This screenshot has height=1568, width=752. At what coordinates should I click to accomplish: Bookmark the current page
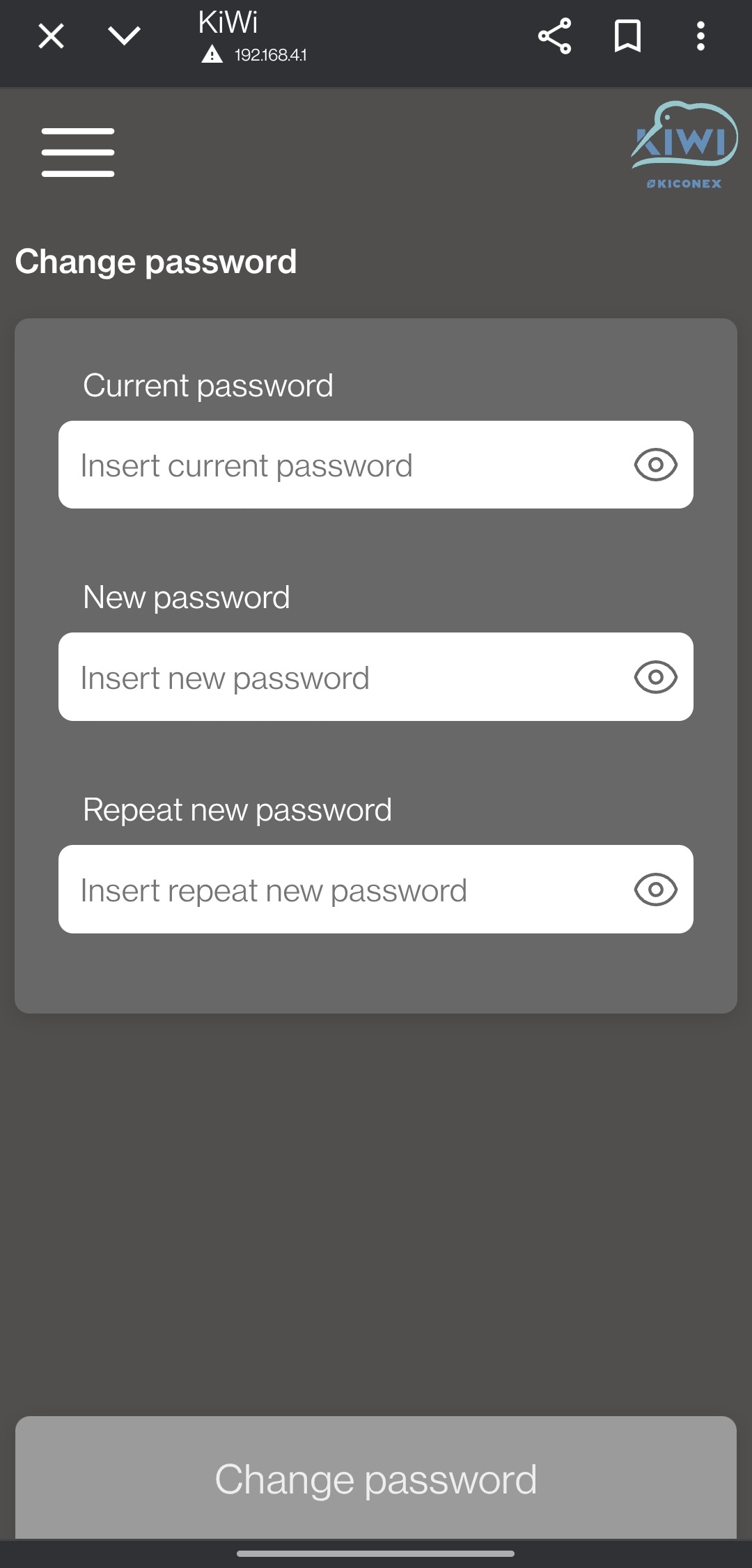click(627, 36)
